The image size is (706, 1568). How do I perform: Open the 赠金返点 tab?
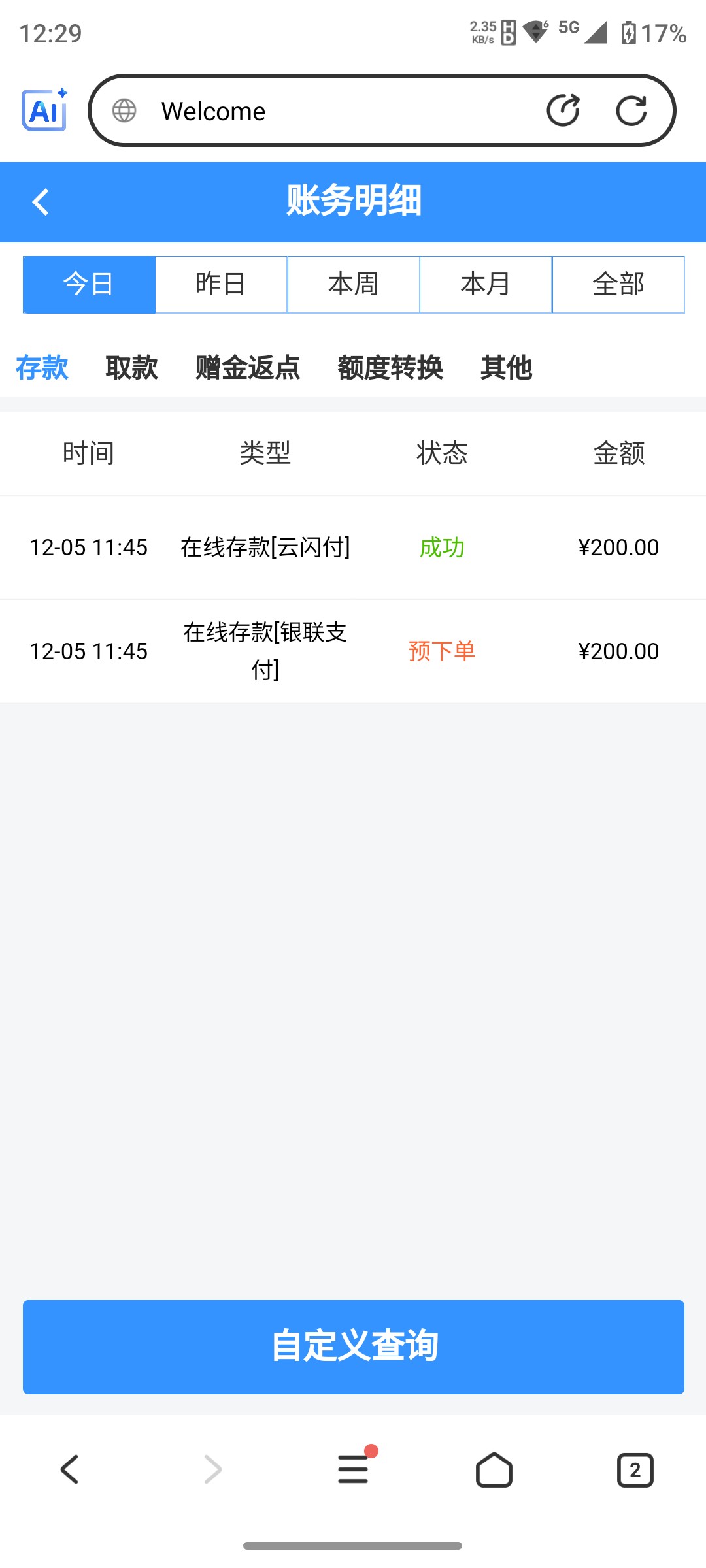(x=248, y=368)
